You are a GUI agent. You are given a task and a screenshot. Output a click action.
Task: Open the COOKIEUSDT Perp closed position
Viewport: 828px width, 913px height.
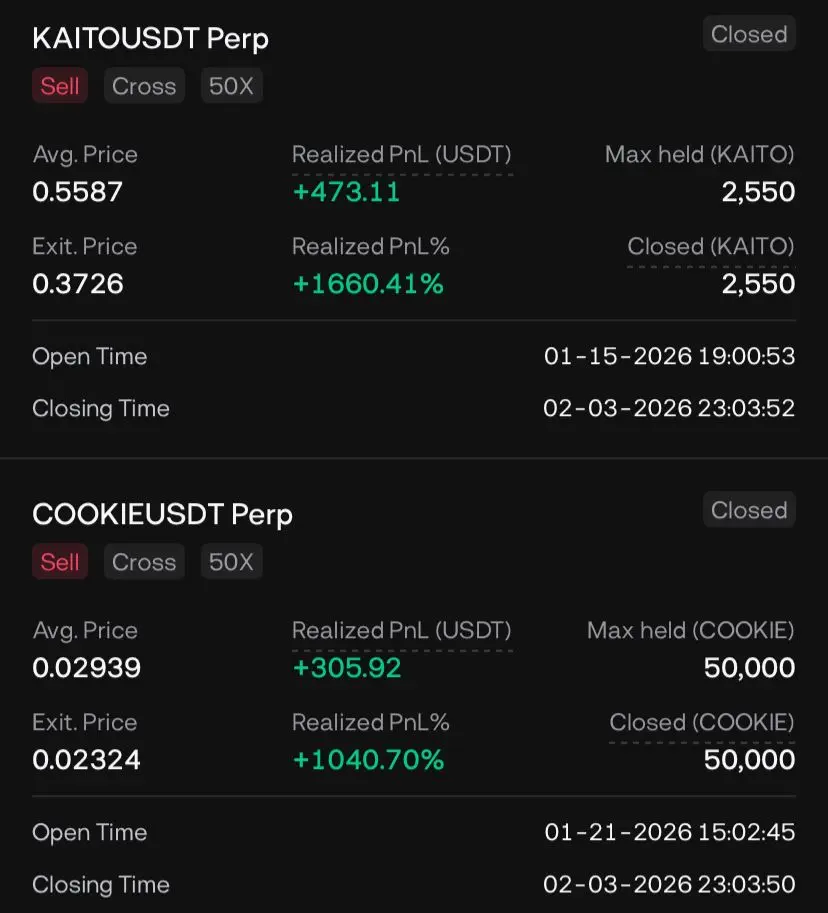162,515
